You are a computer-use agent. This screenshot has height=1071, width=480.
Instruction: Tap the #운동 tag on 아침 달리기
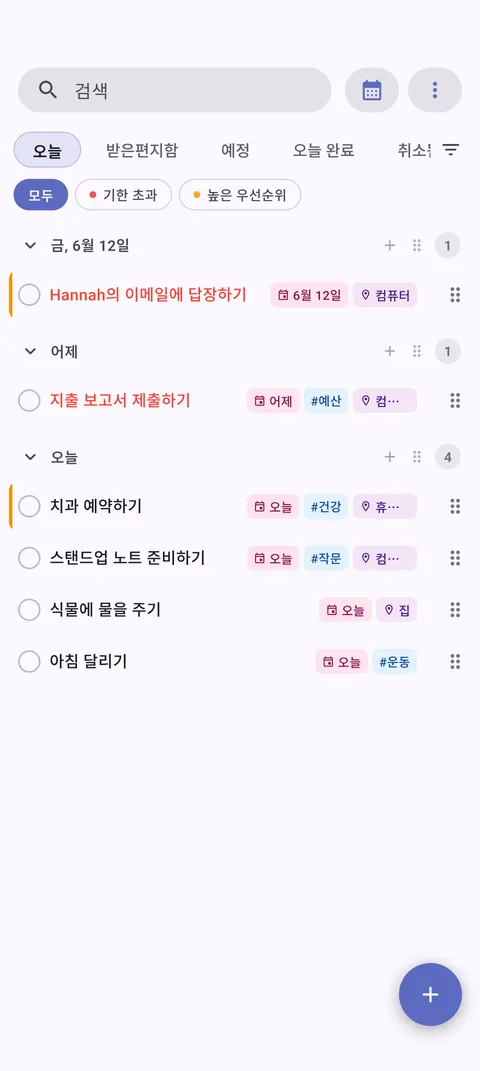(x=395, y=662)
